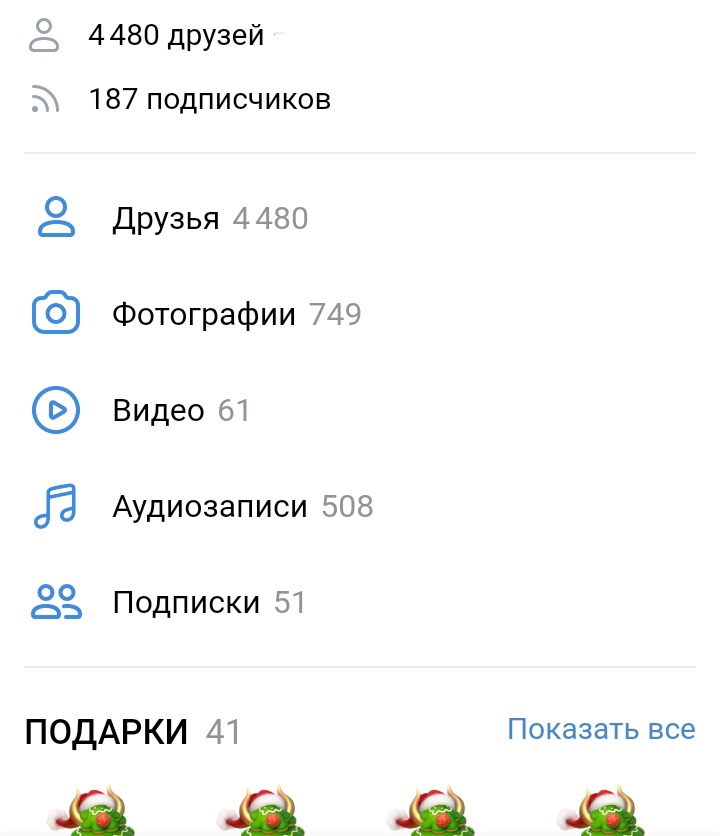The height and width of the screenshot is (836, 720).
Task: Select the music note icon next to Аудиозаписи
Action: (57, 505)
